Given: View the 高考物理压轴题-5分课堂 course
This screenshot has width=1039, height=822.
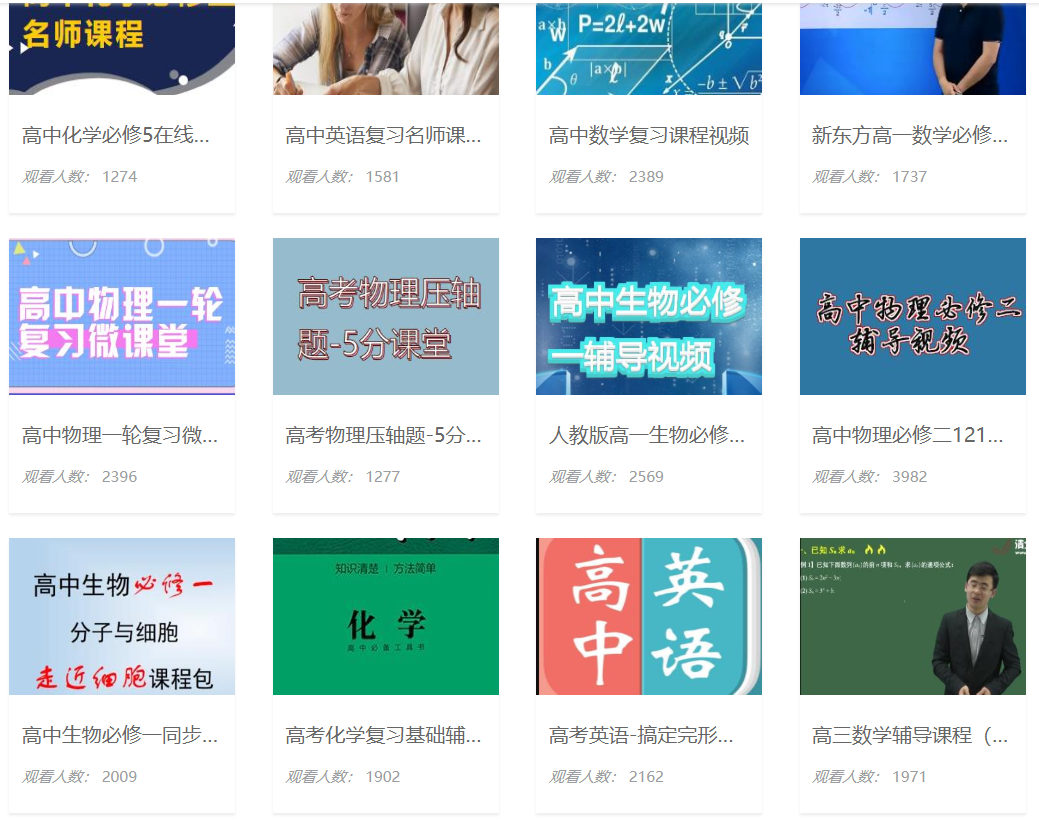Looking at the screenshot, I should pos(384,435).
